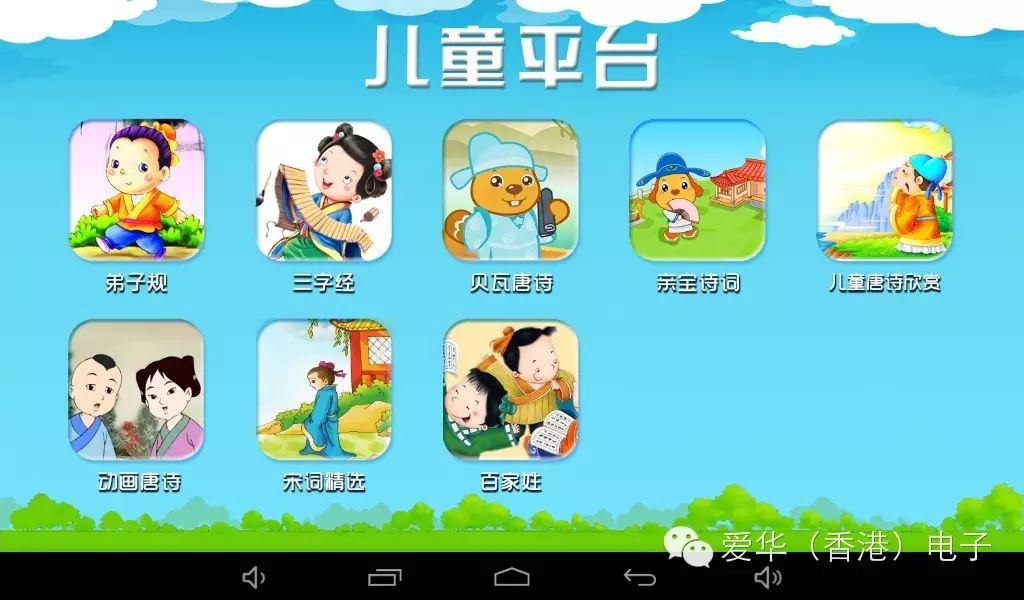Go back using the navigation bar arrow
This screenshot has height=600, width=1024.
tap(640, 577)
